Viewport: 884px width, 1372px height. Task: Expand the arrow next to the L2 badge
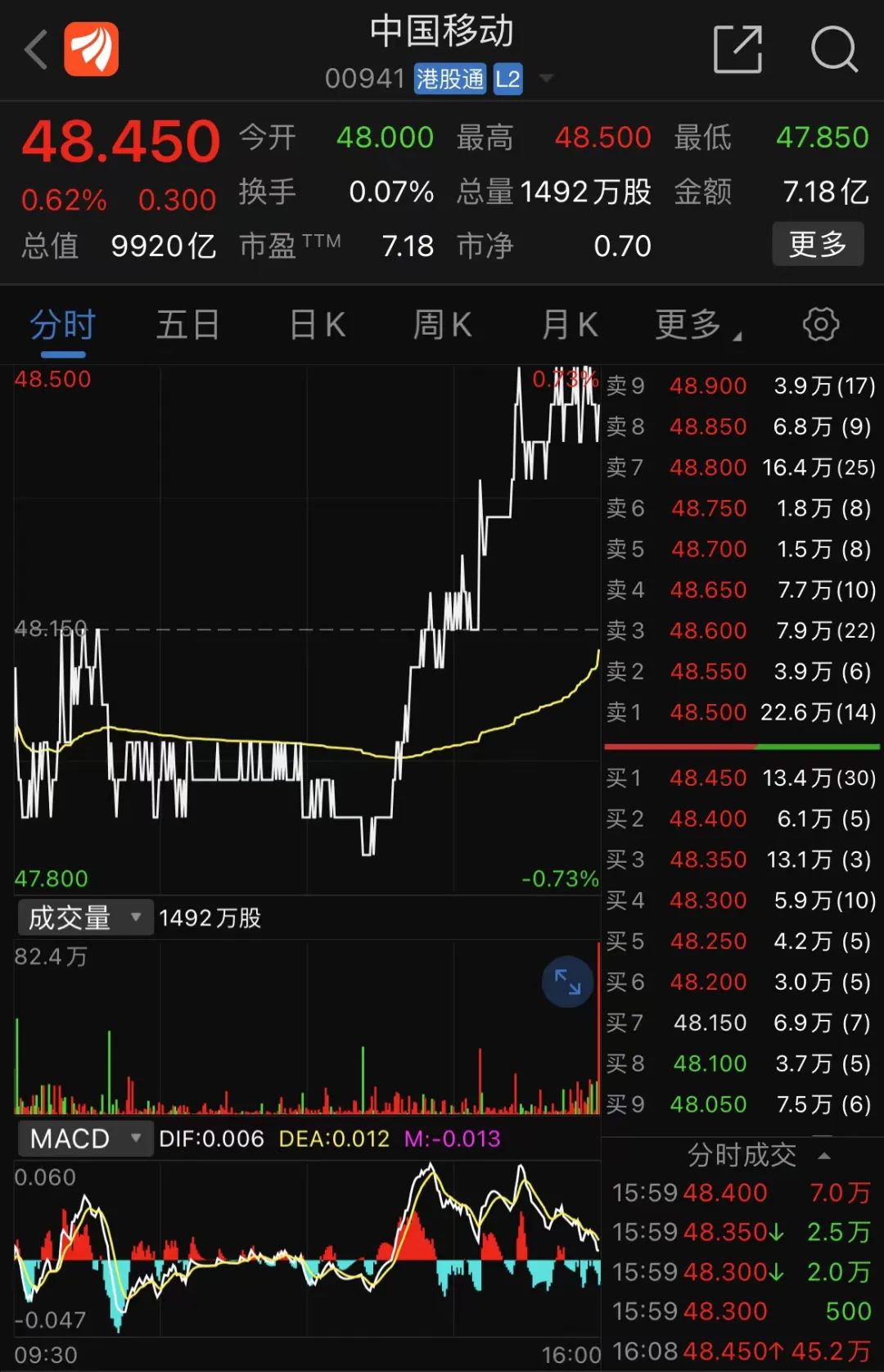point(545,79)
